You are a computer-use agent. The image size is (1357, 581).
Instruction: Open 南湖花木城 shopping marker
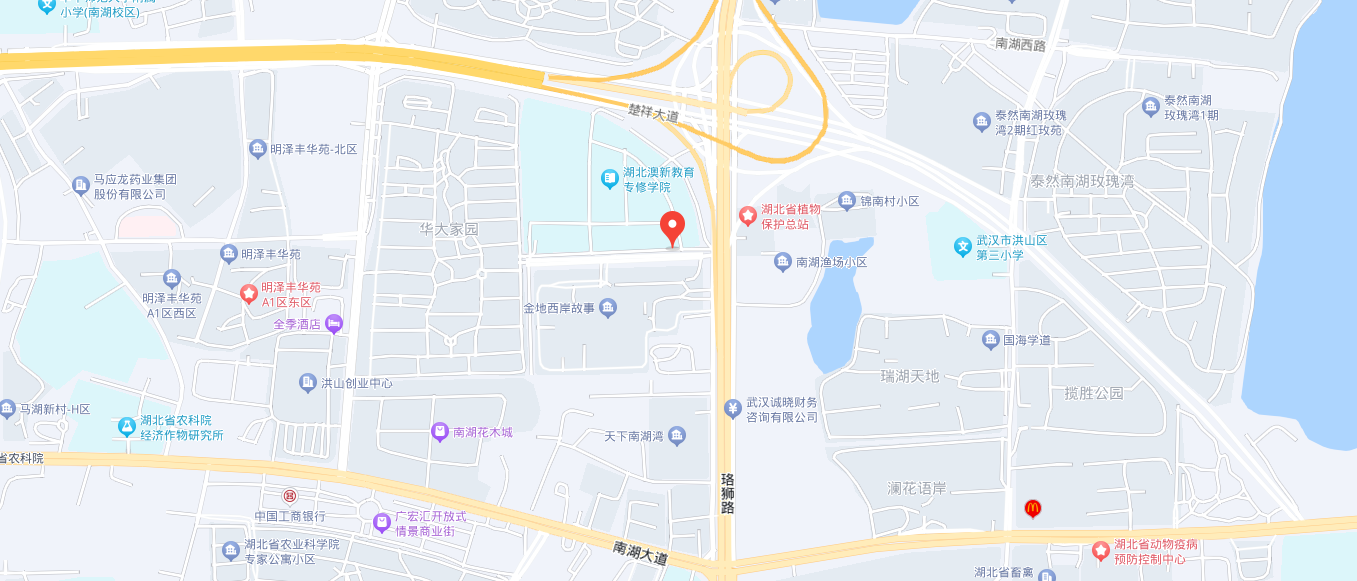click(x=439, y=432)
